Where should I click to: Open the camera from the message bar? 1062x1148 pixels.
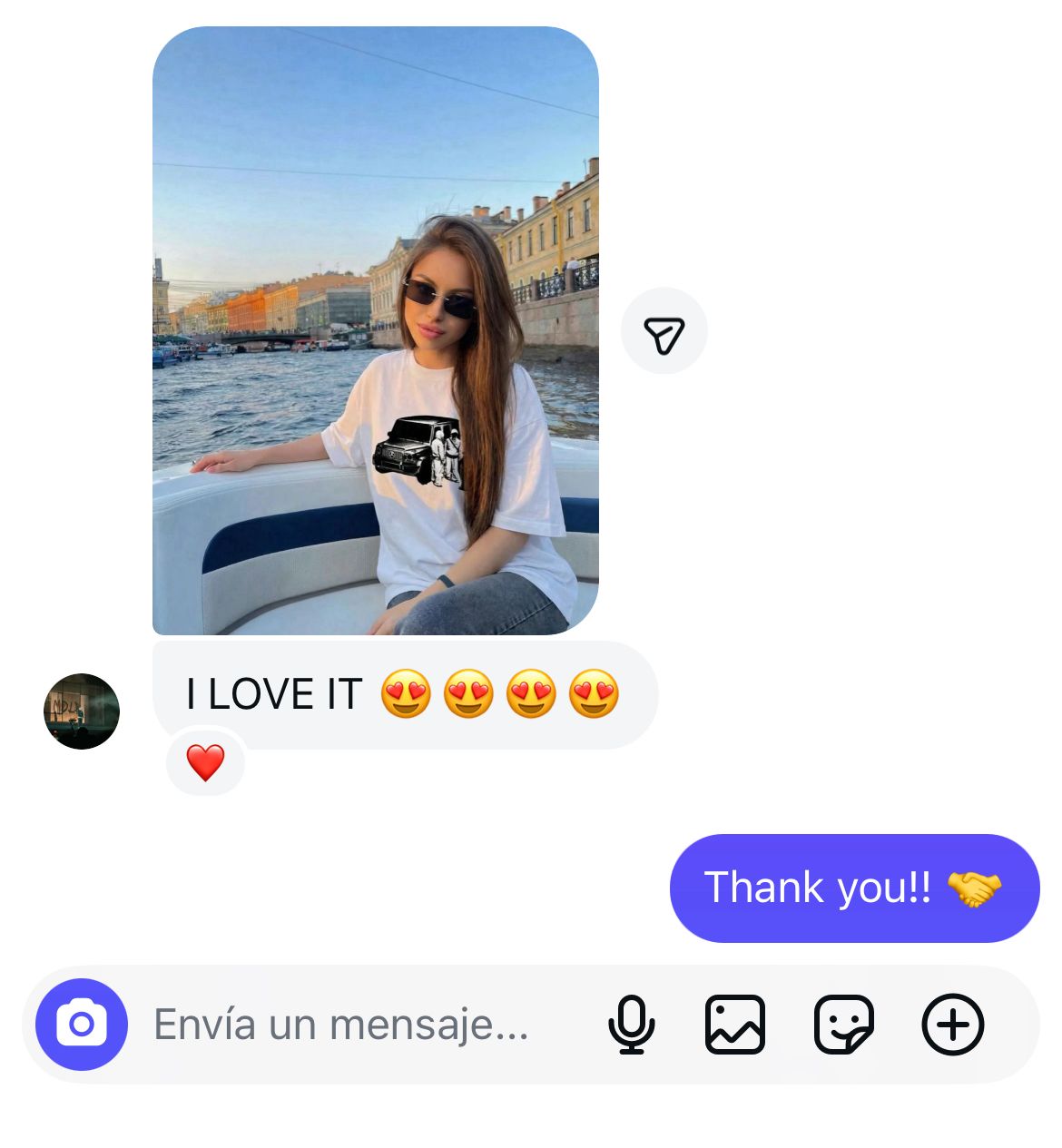tap(82, 1024)
